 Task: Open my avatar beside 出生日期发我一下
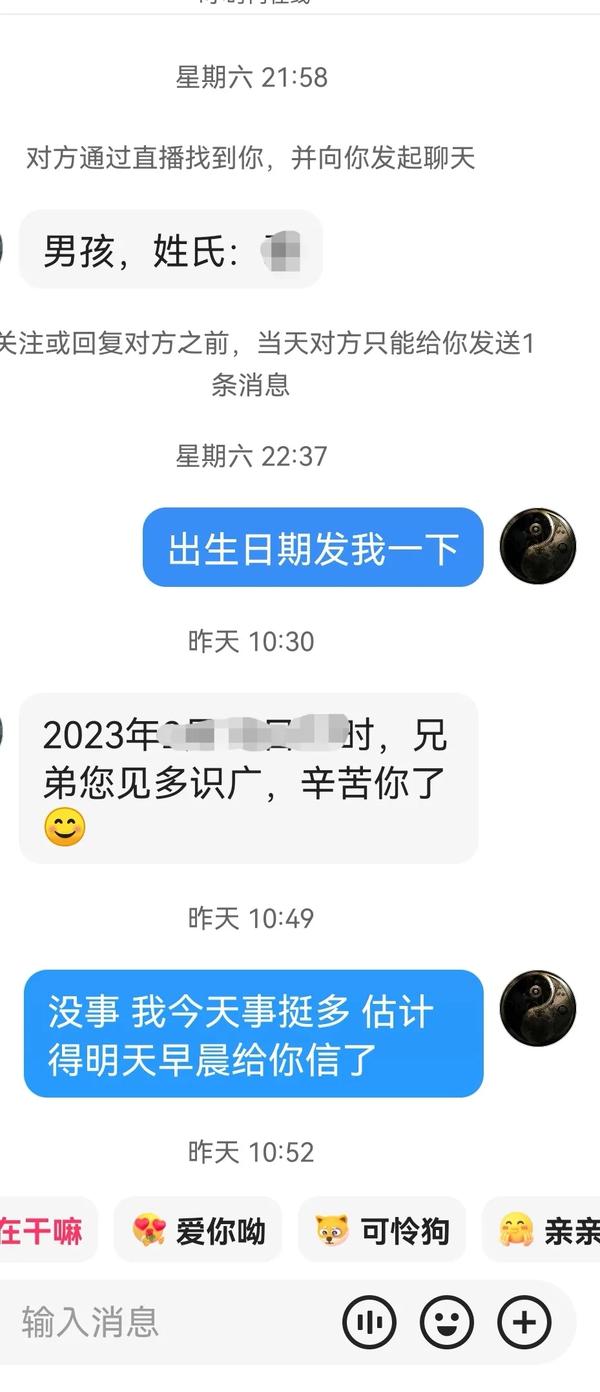coord(538,546)
